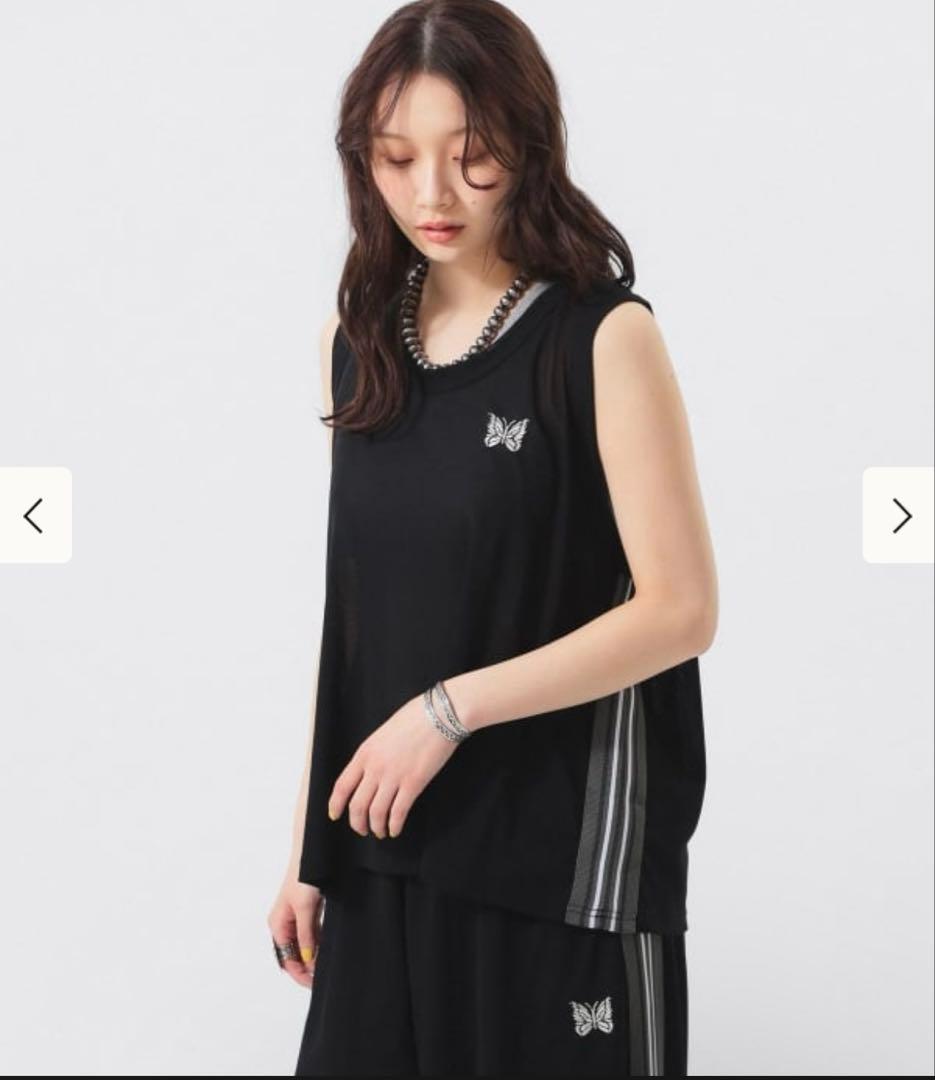Go to the next product image
935x1080 pixels.
[899, 515]
